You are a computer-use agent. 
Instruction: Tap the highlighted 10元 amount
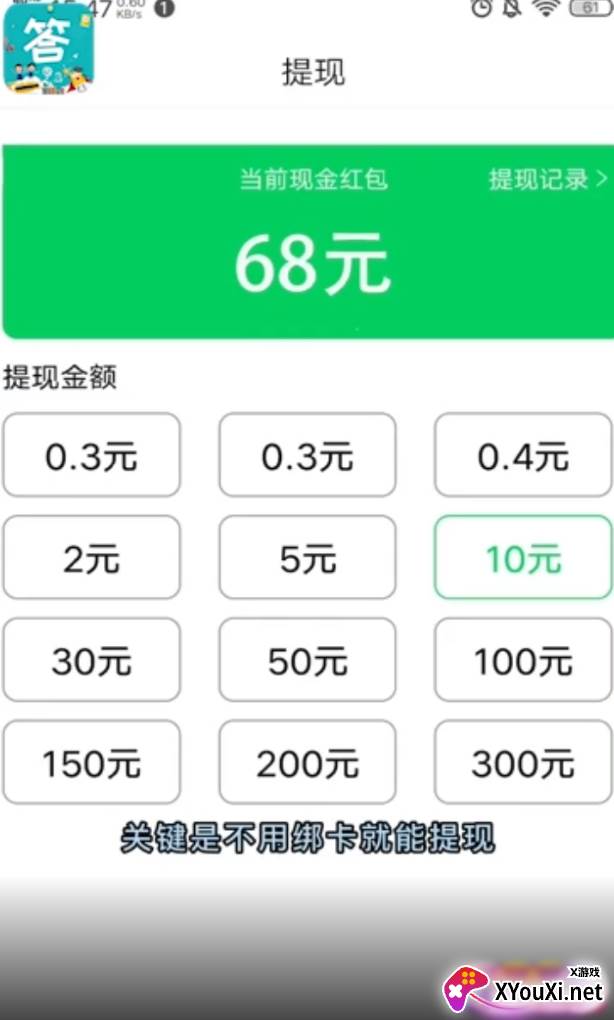(x=523, y=557)
